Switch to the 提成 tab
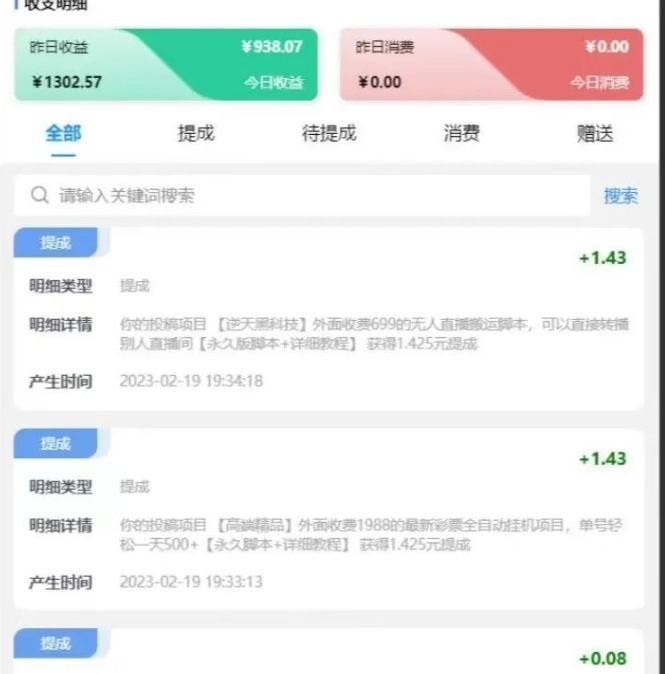Screen dimensions: 665x674 195,133
